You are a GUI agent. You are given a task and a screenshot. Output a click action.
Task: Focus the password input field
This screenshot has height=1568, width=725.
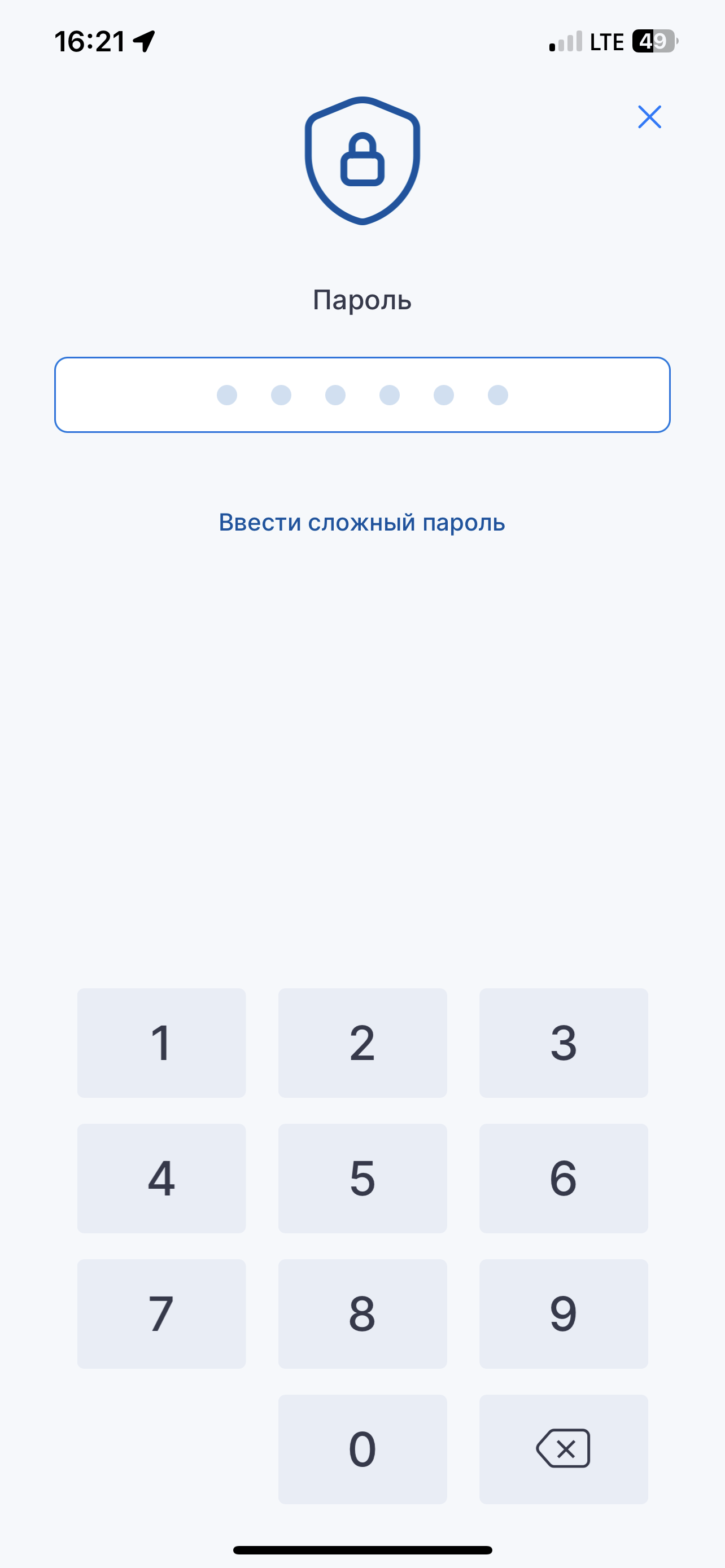point(362,395)
